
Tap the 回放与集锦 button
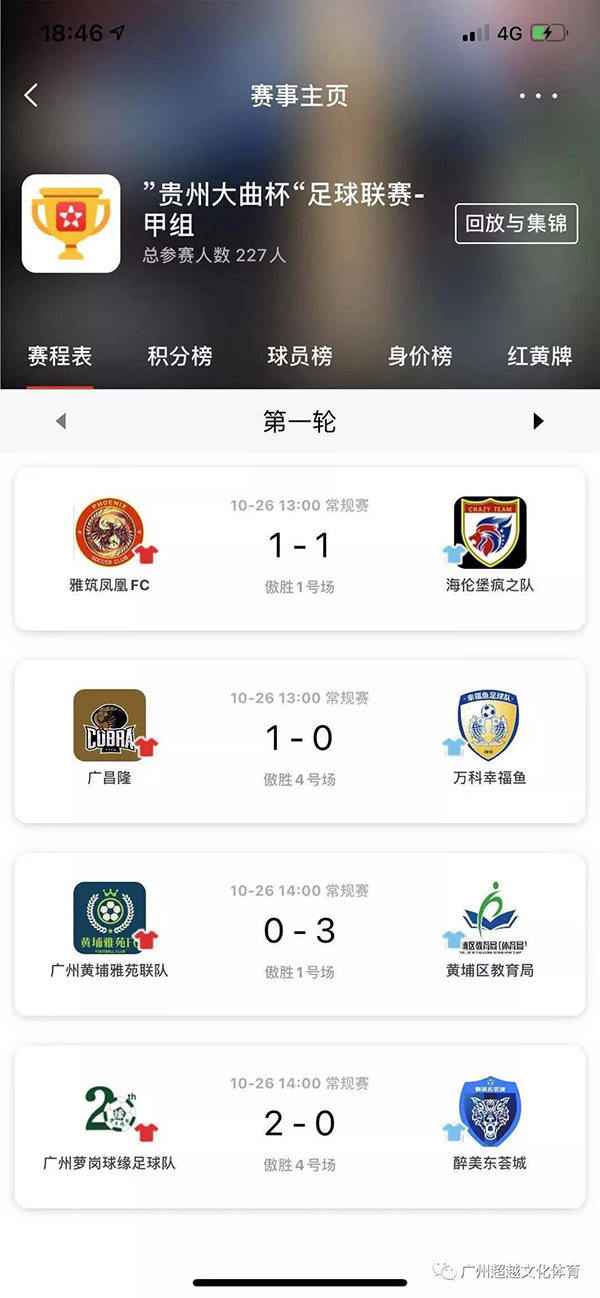click(x=516, y=223)
